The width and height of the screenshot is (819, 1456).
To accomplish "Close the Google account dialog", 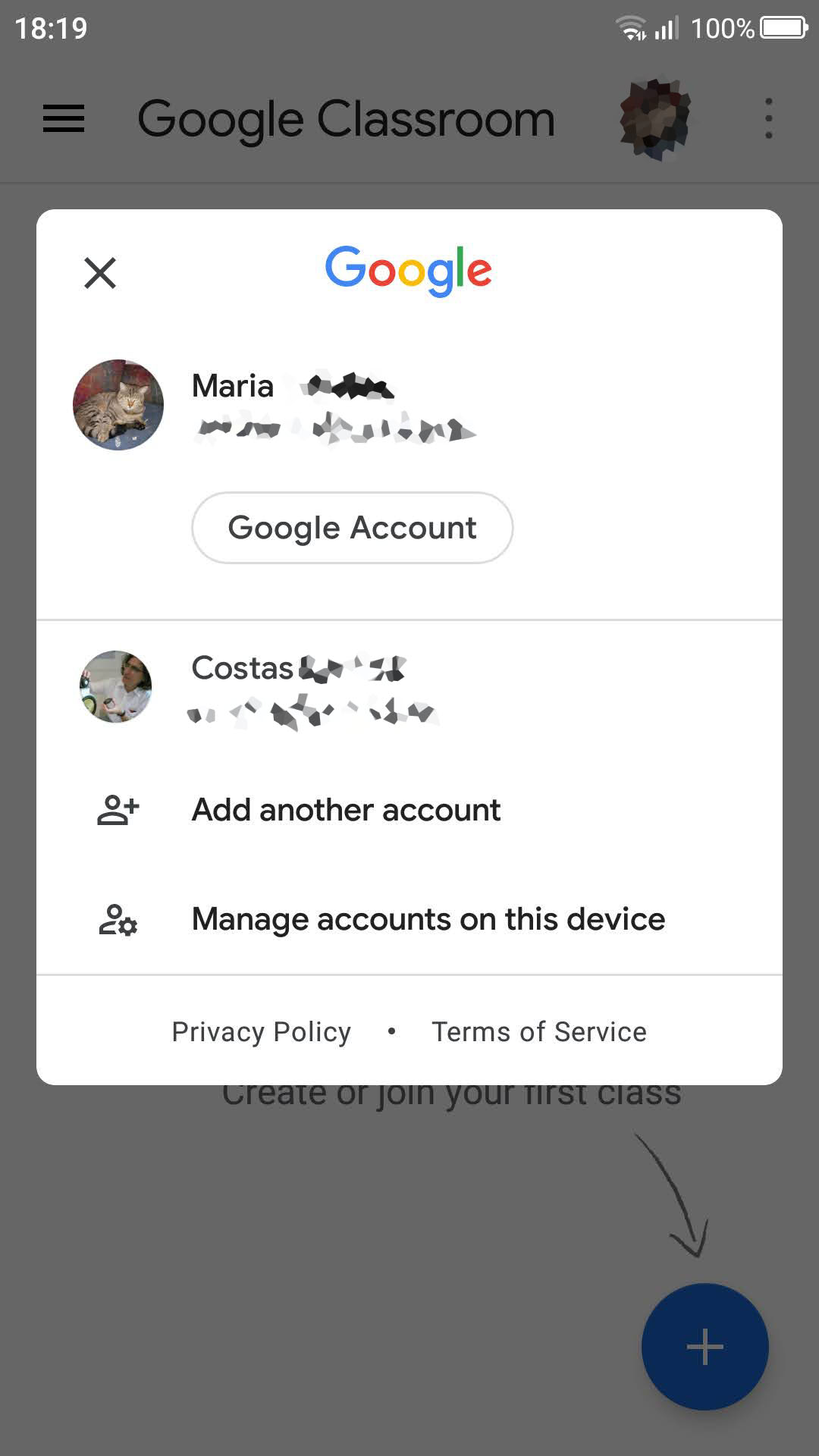I will coord(100,273).
